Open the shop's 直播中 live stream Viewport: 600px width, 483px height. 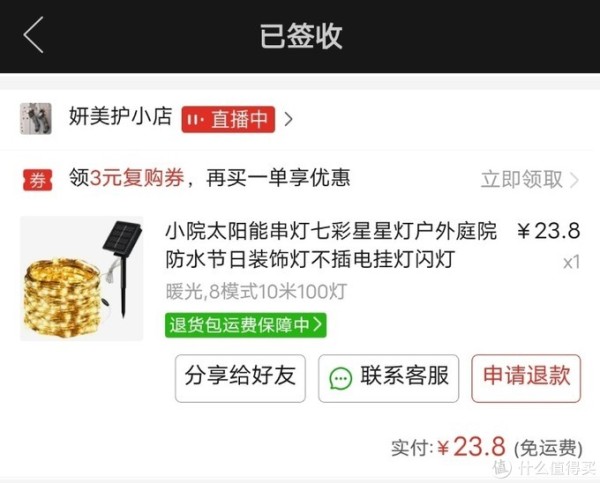(x=229, y=119)
